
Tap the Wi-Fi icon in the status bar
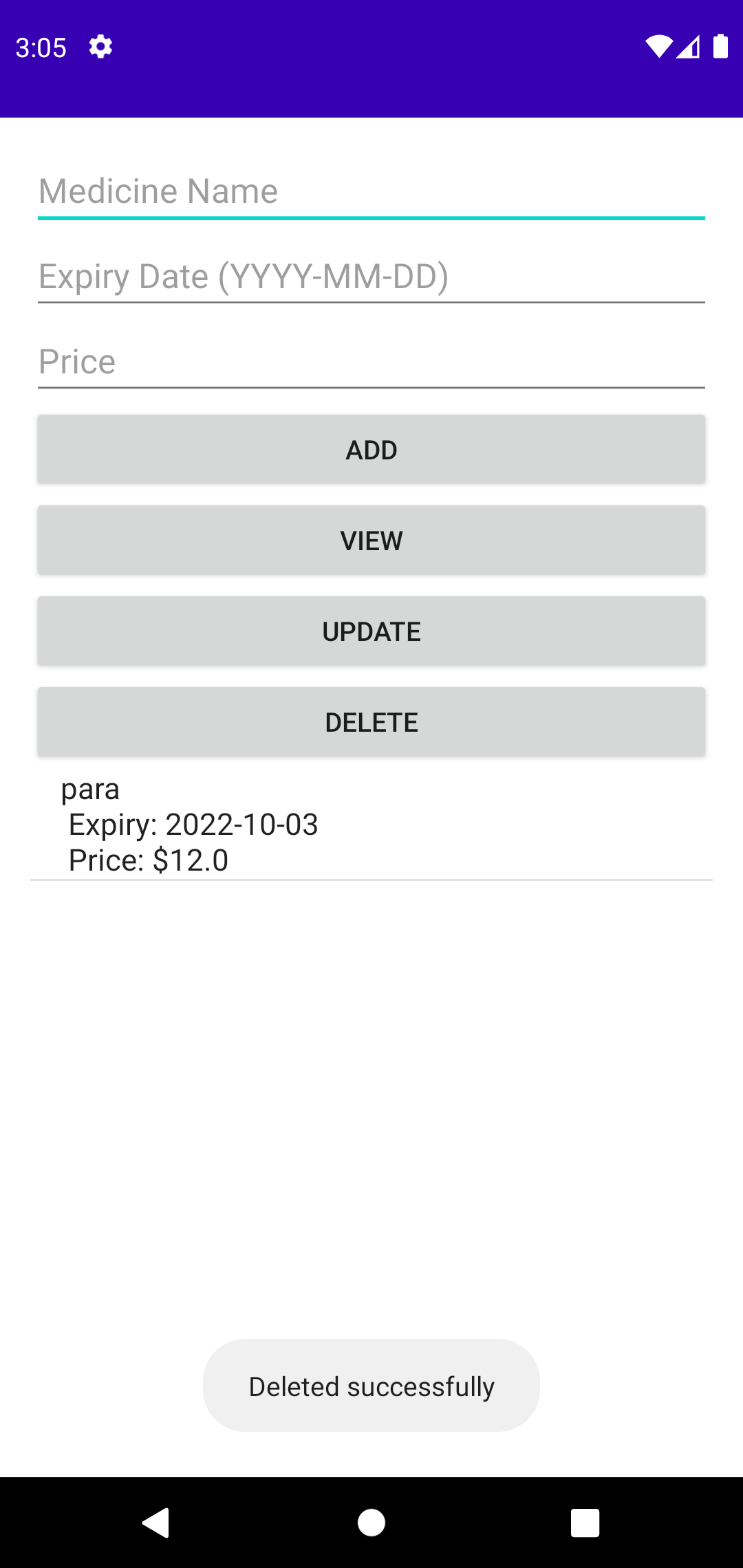[x=658, y=47]
